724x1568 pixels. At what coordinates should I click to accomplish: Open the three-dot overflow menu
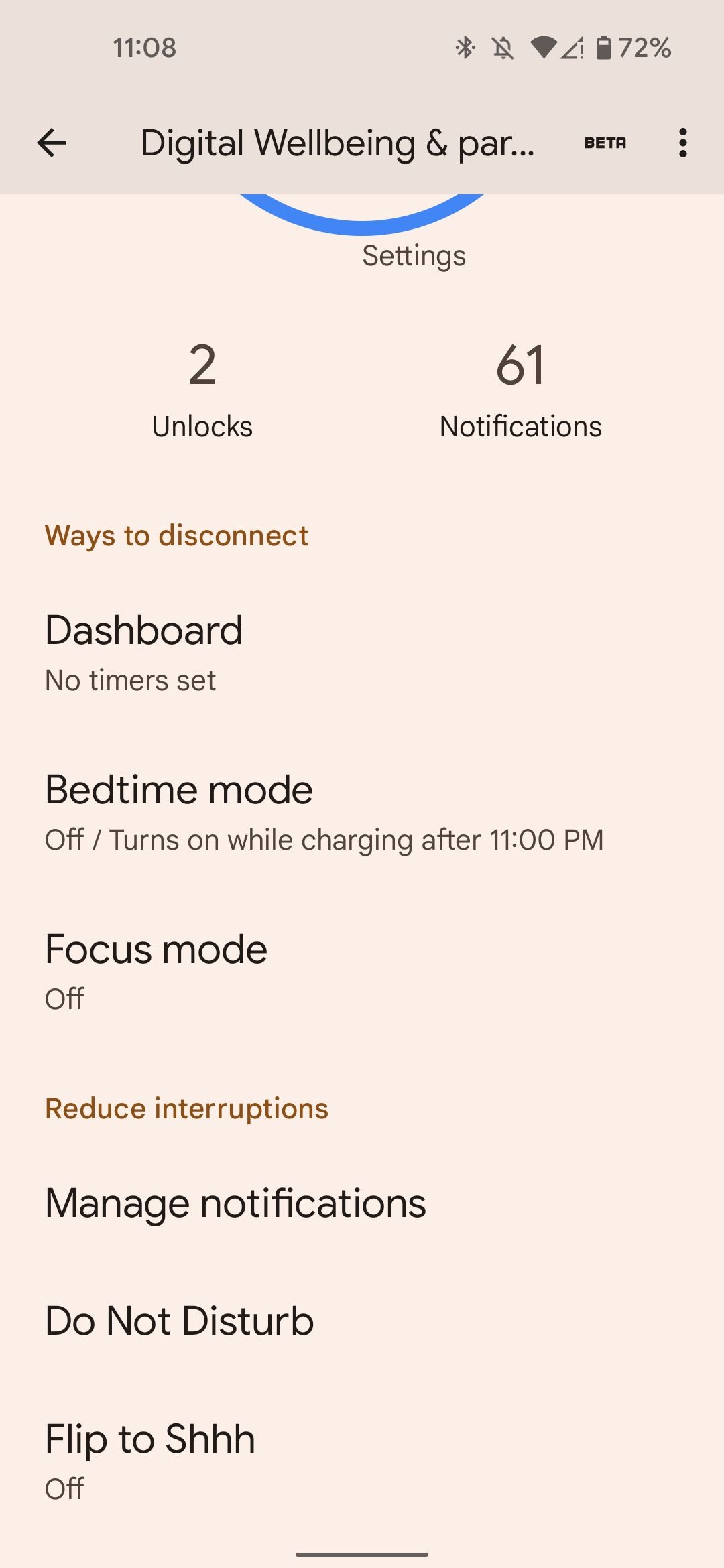click(682, 143)
